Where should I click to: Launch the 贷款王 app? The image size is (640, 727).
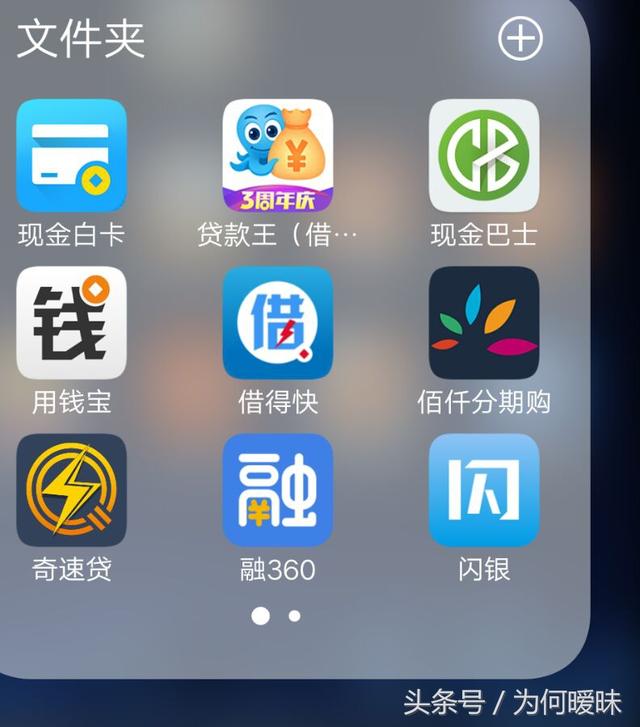pos(278,156)
